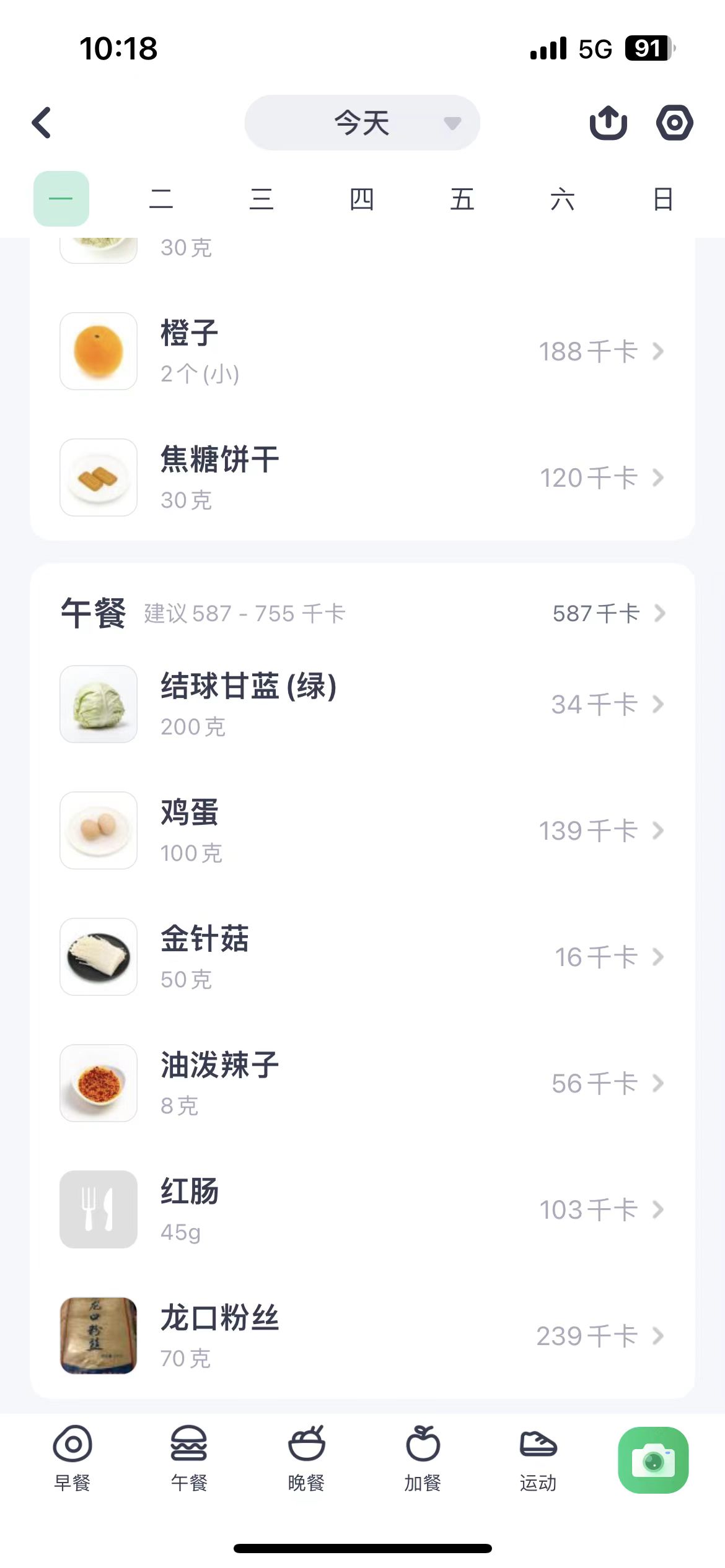The image size is (725, 1568).
Task: Switch to 日 (Sunday) tab
Action: pyautogui.click(x=663, y=199)
